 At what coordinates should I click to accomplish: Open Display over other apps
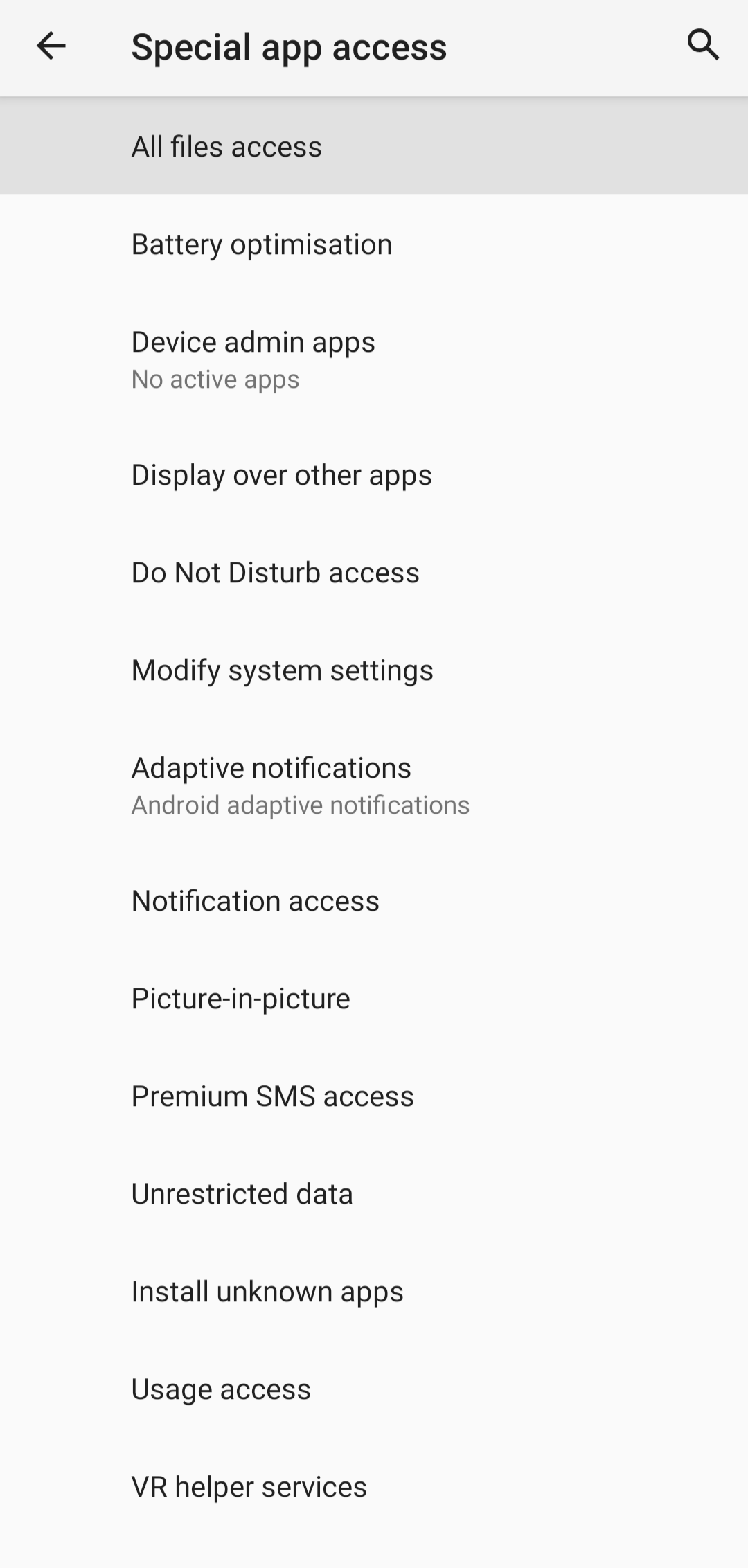tap(281, 474)
